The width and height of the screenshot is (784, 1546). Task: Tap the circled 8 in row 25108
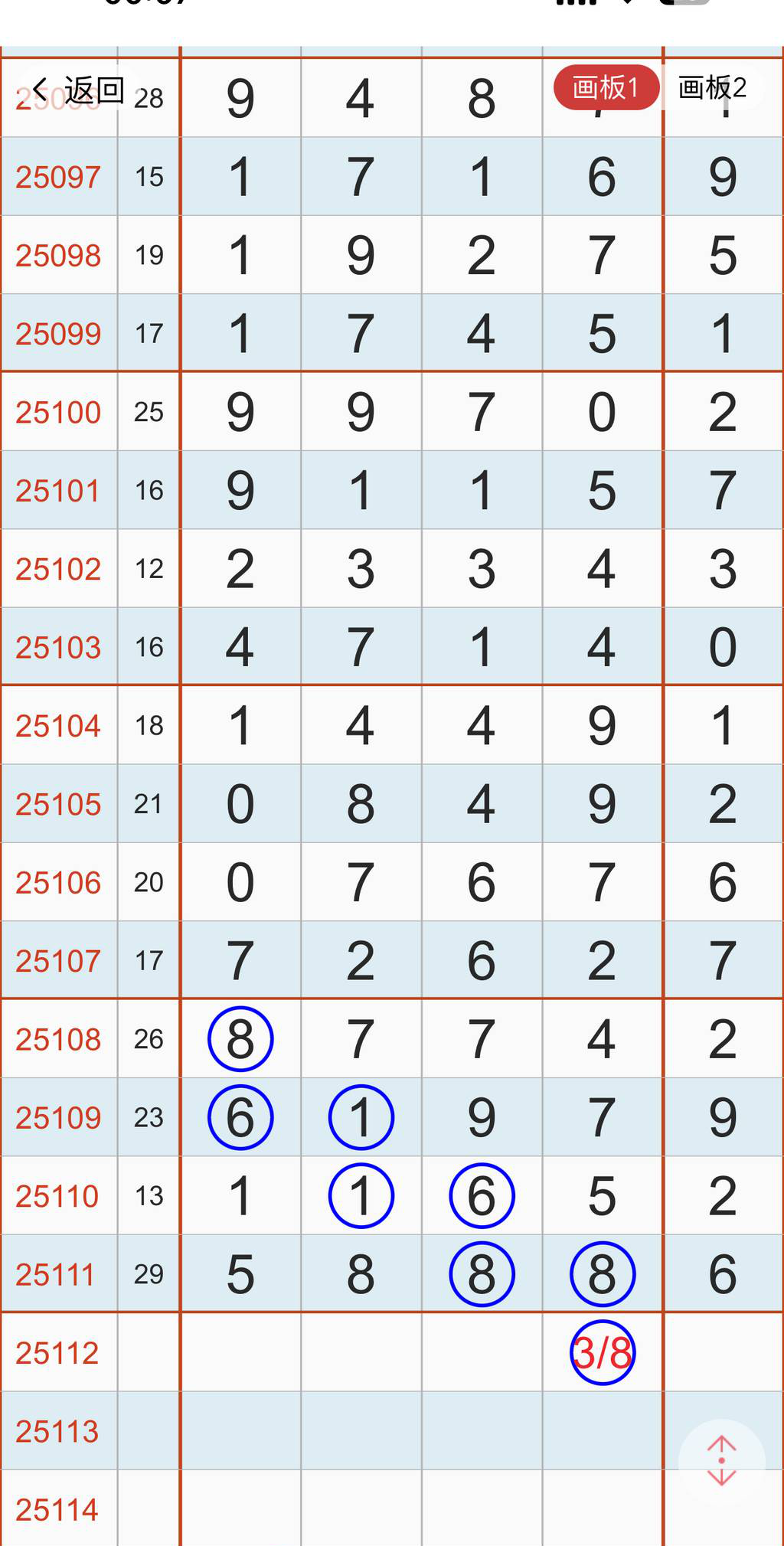point(240,1039)
